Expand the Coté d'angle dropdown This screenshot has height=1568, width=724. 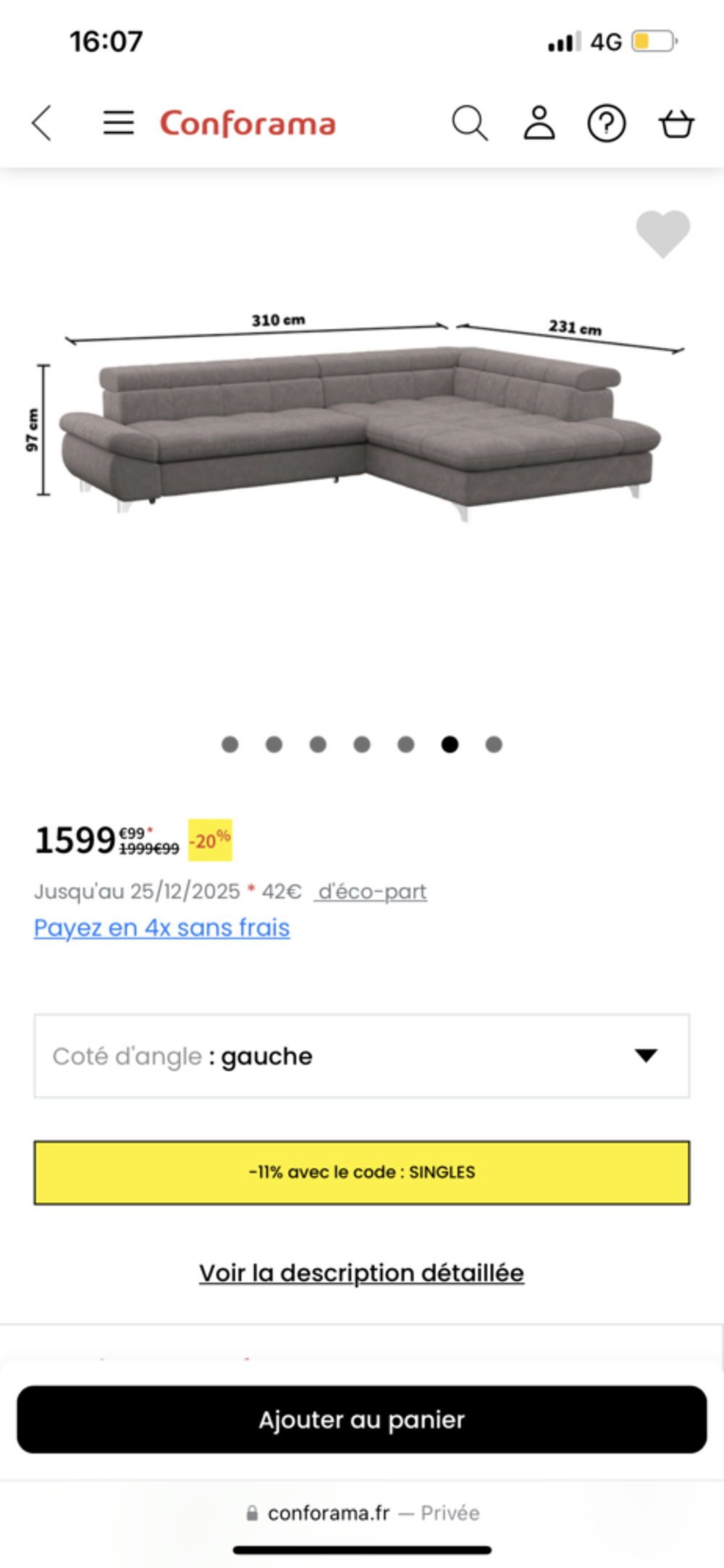point(362,1056)
